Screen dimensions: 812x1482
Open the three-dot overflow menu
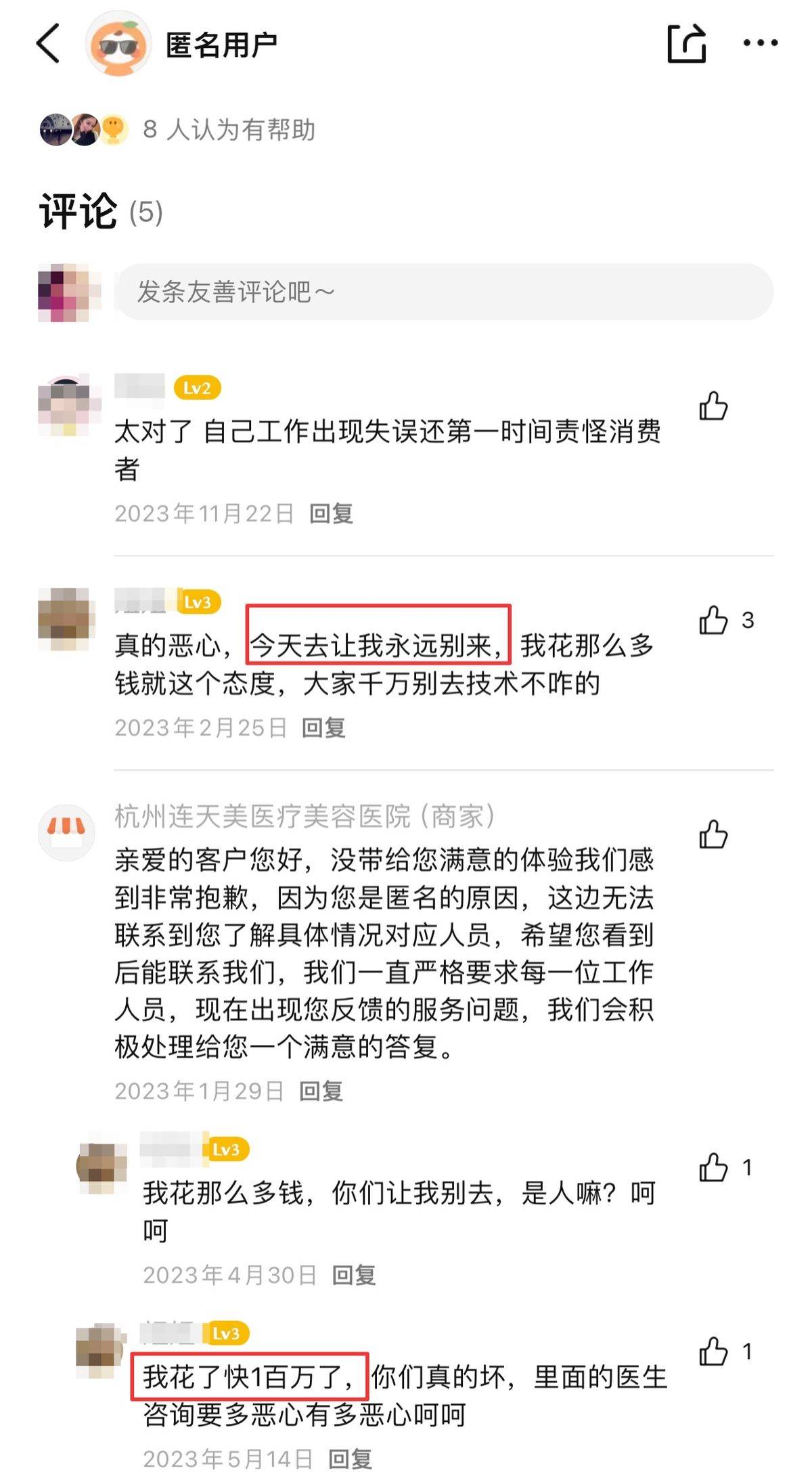760,43
